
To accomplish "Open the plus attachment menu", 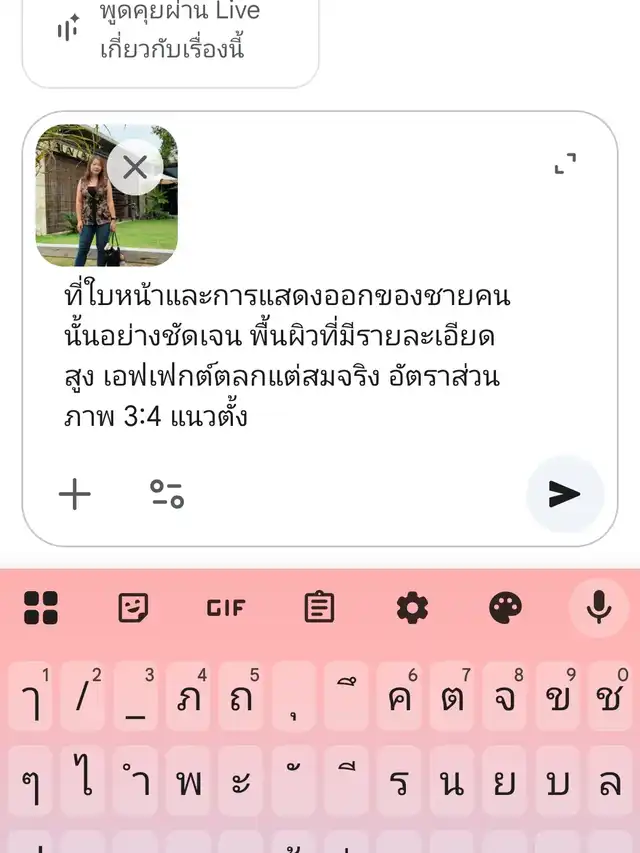I will 75,494.
